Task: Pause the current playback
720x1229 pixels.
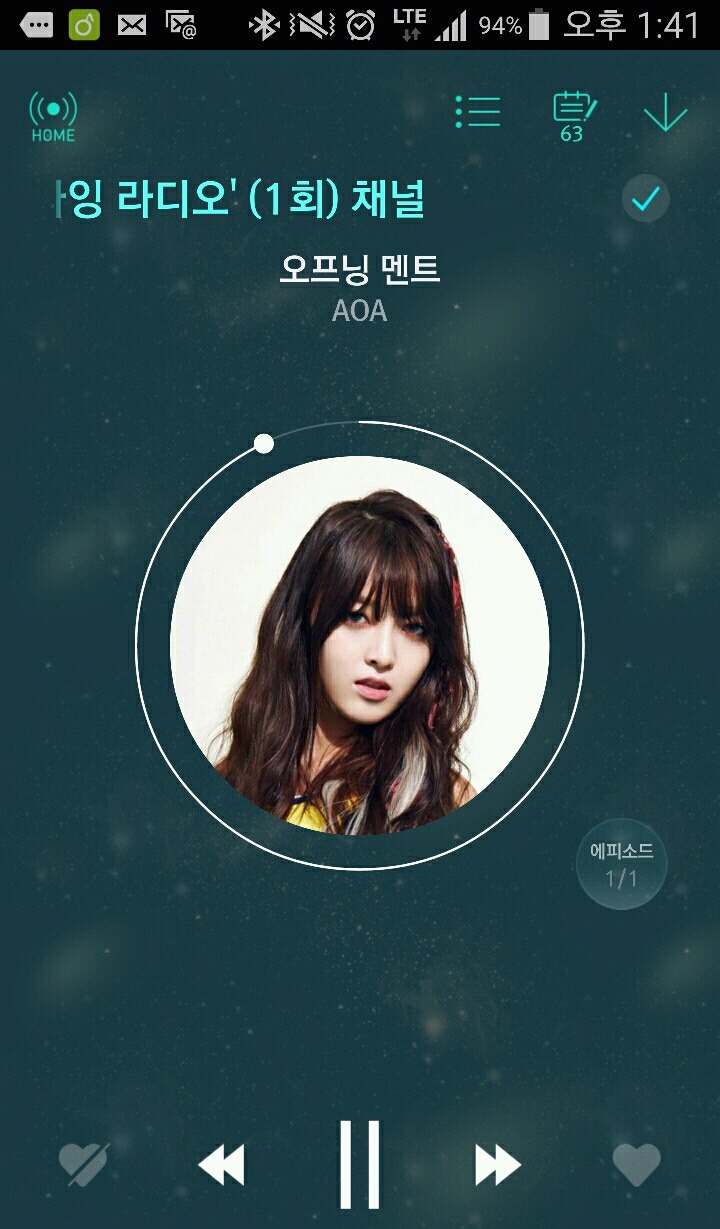Action: pos(359,1164)
